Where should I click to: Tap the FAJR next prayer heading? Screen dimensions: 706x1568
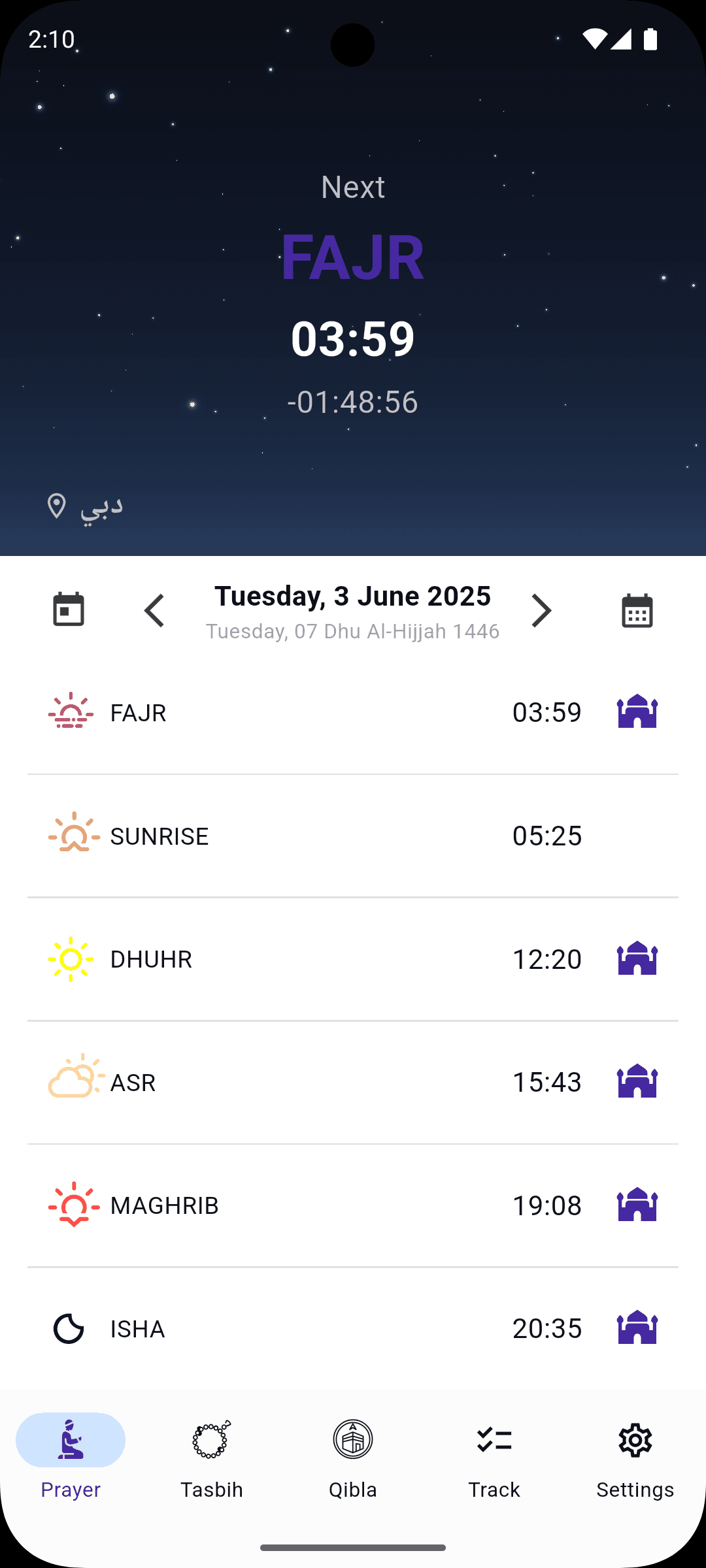pos(353,257)
